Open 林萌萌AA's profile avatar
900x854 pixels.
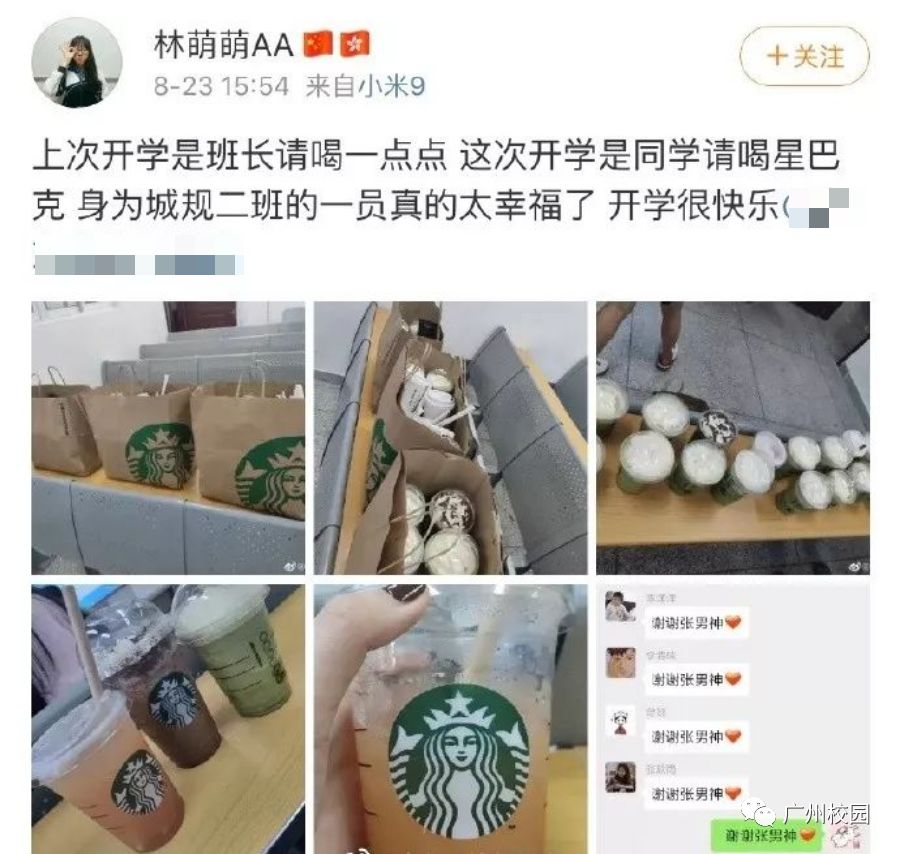77,62
